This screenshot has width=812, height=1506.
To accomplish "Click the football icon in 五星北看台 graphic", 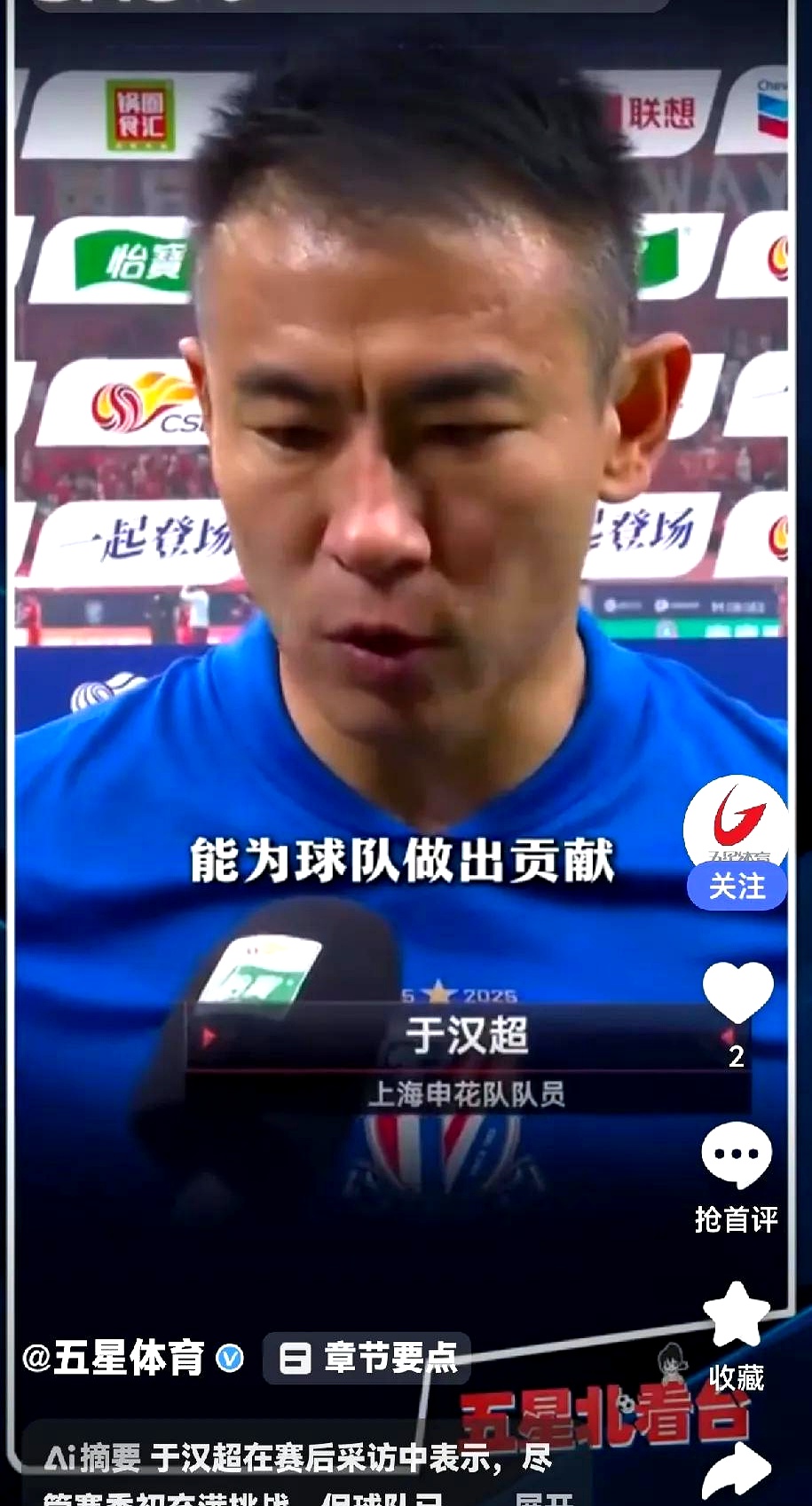I will point(625,1402).
